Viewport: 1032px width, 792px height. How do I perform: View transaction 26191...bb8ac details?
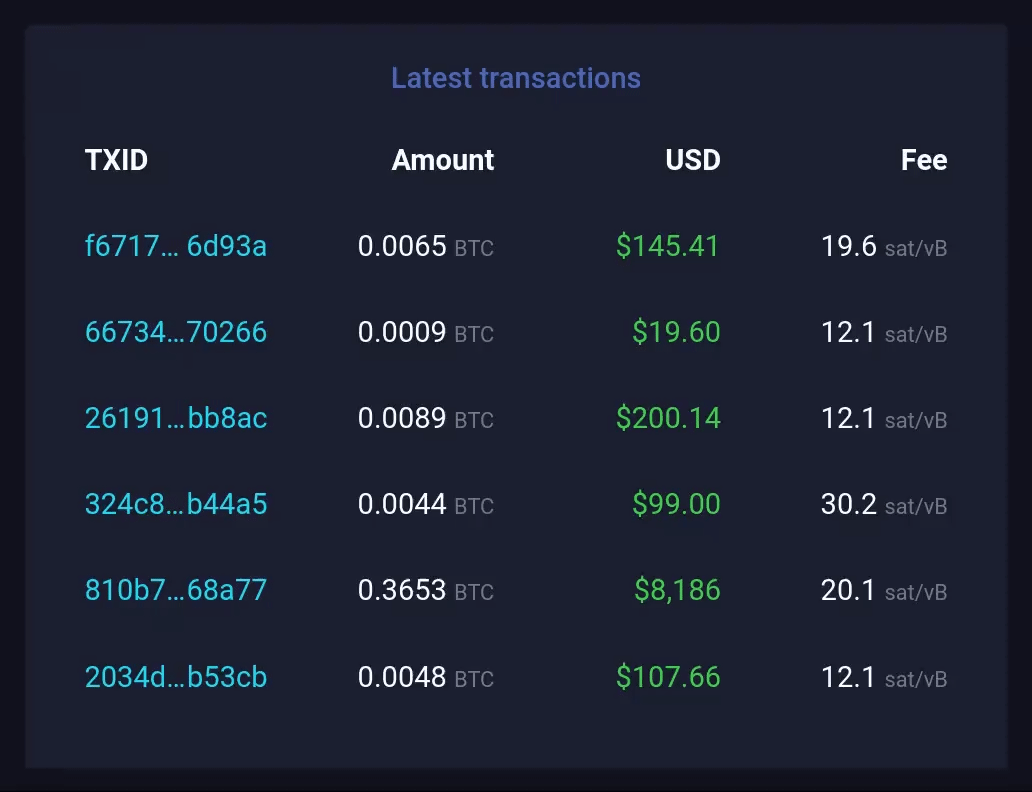point(176,418)
